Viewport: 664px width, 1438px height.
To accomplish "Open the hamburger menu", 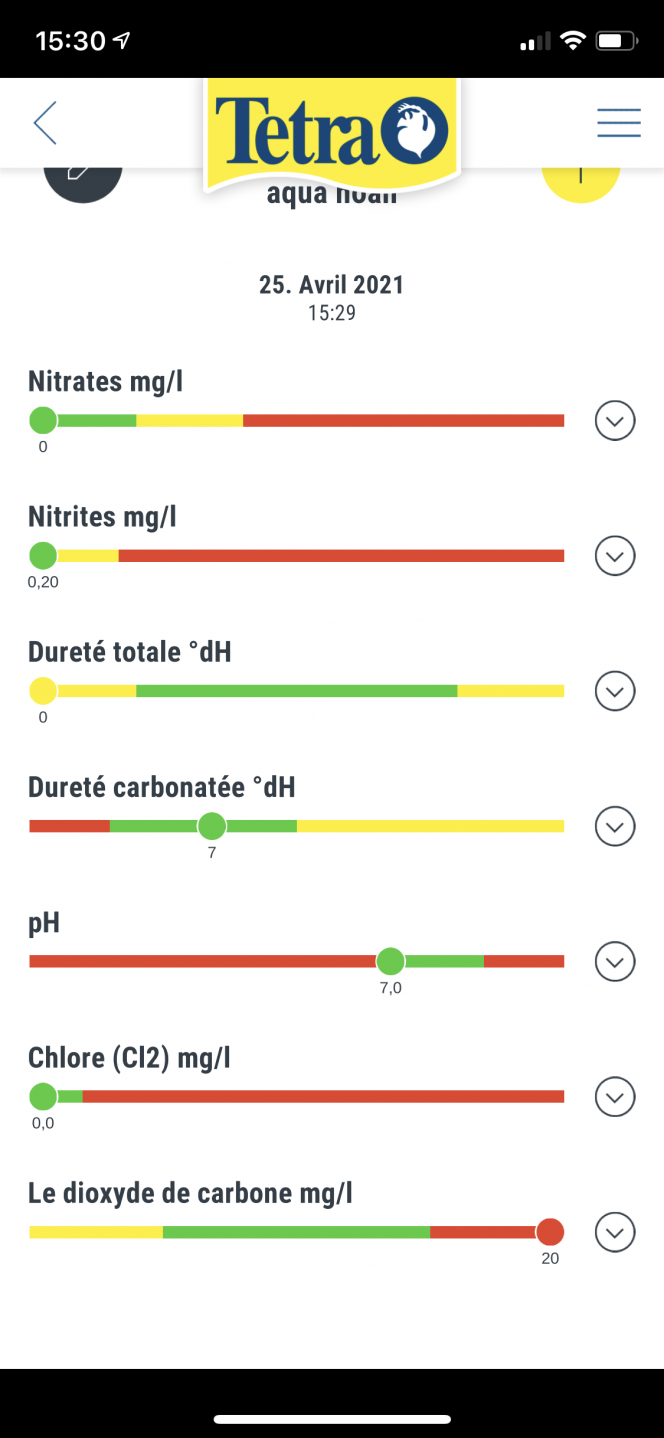I will (619, 122).
